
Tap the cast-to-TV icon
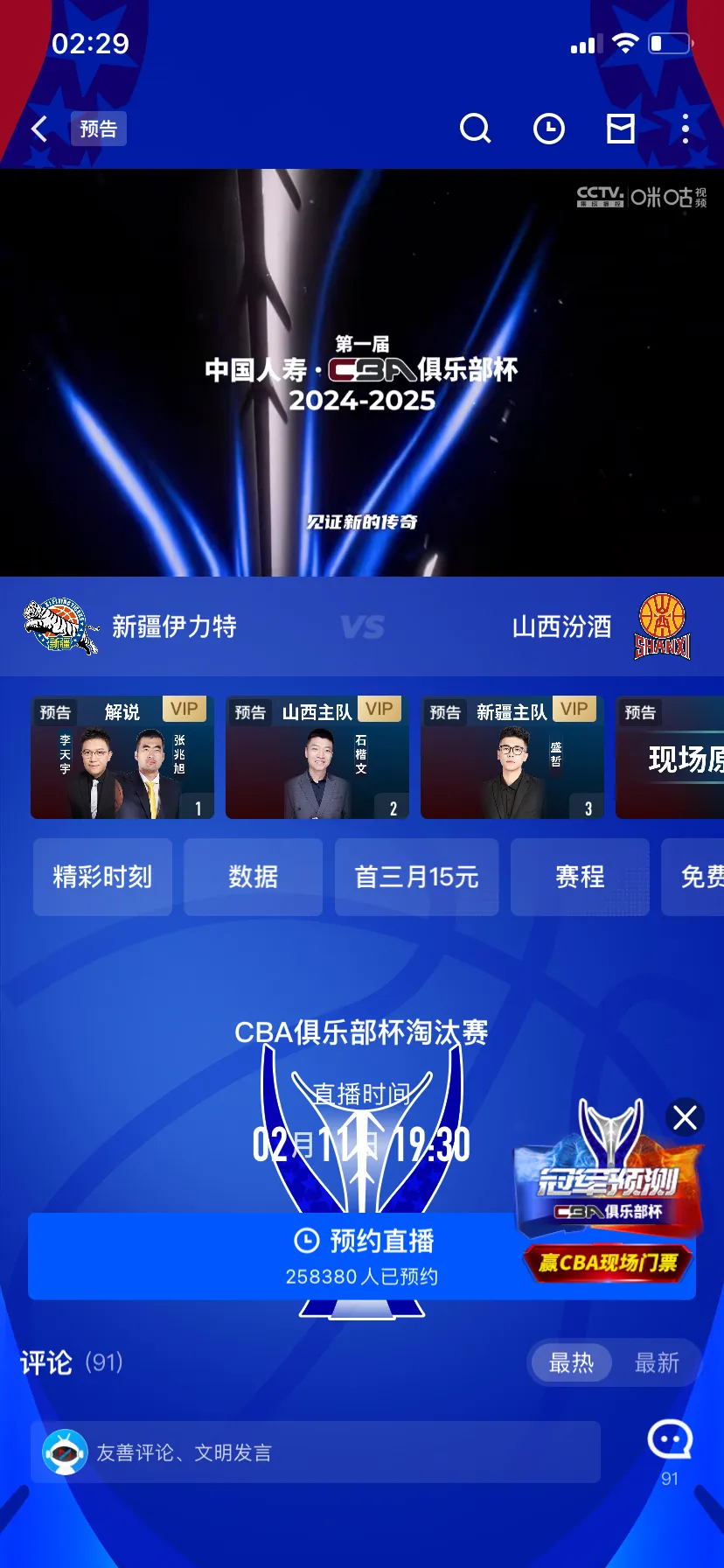coord(621,129)
